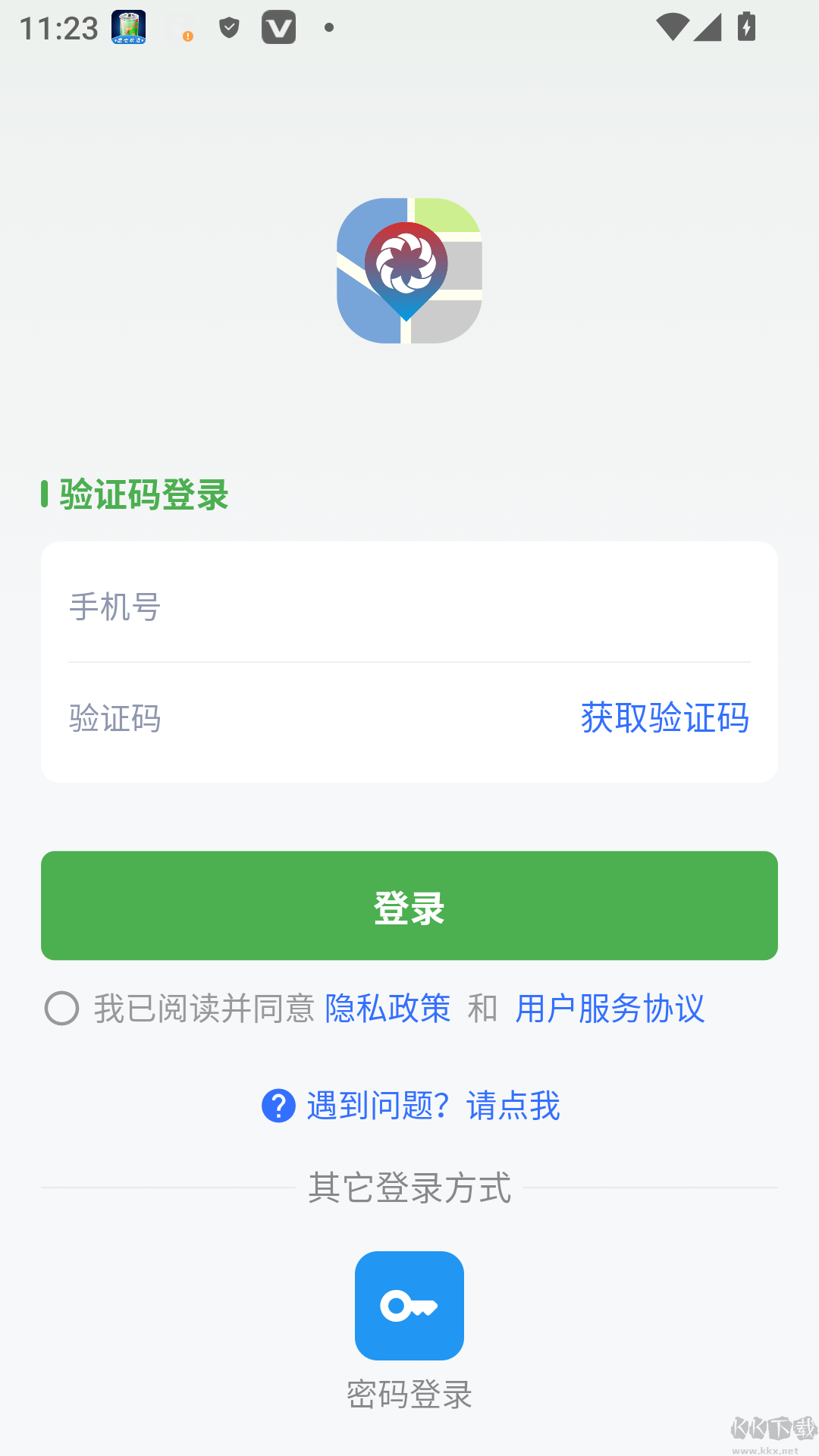Click the V notification icon in status bar
Viewport: 819px width, 1456px height.
pyautogui.click(x=278, y=27)
